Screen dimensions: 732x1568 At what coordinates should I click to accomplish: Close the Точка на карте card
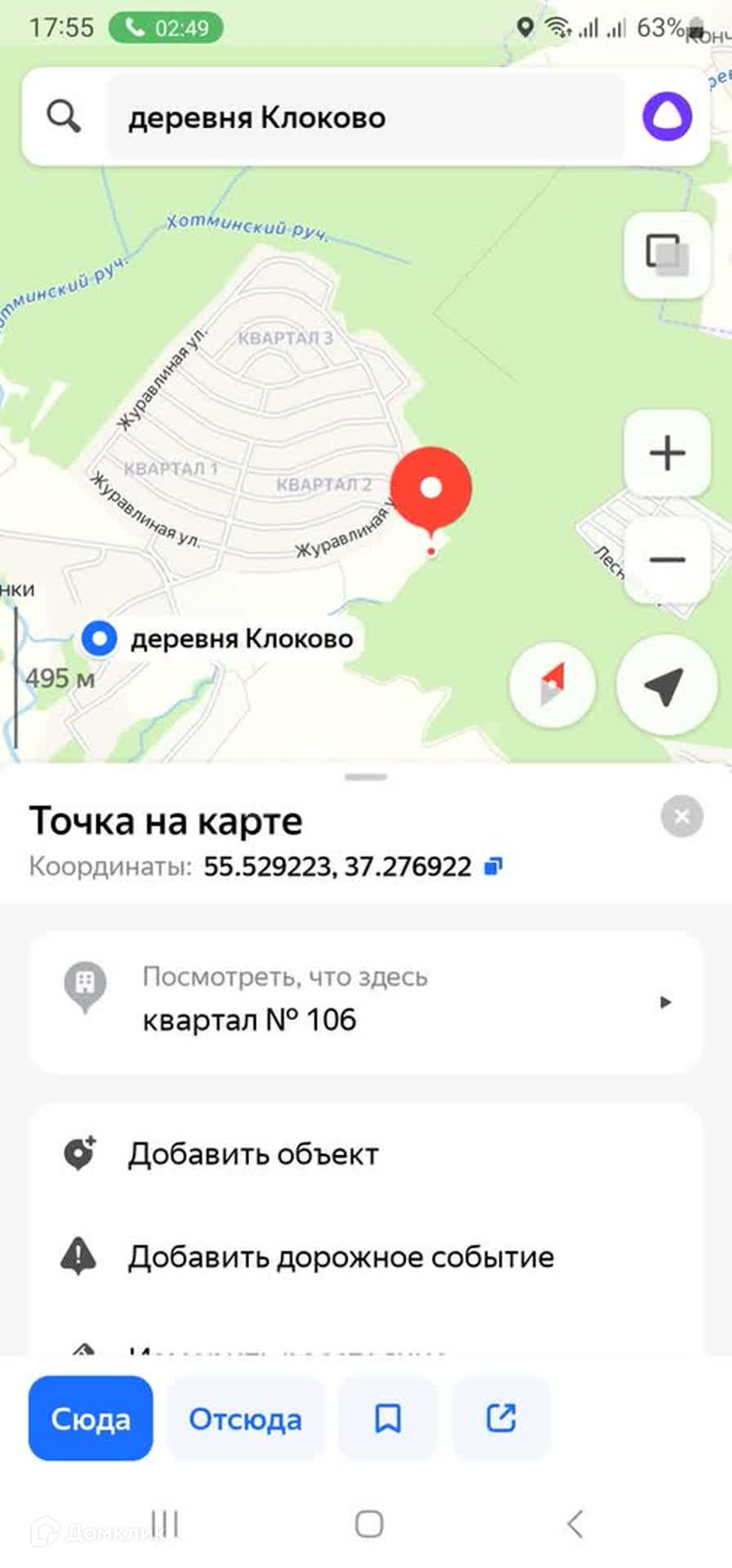pos(681,816)
